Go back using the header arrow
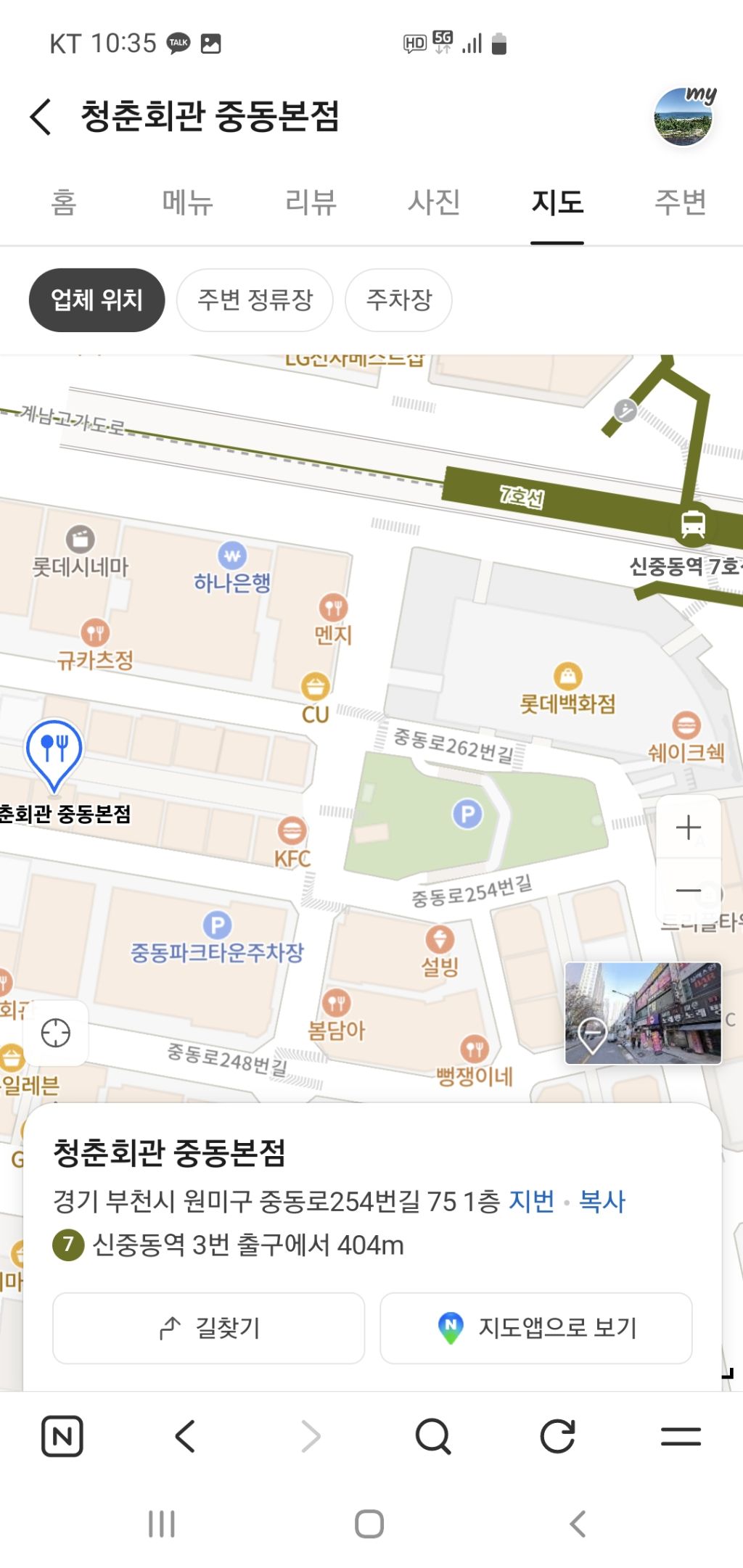Screen dimensions: 743x1568 (41, 116)
